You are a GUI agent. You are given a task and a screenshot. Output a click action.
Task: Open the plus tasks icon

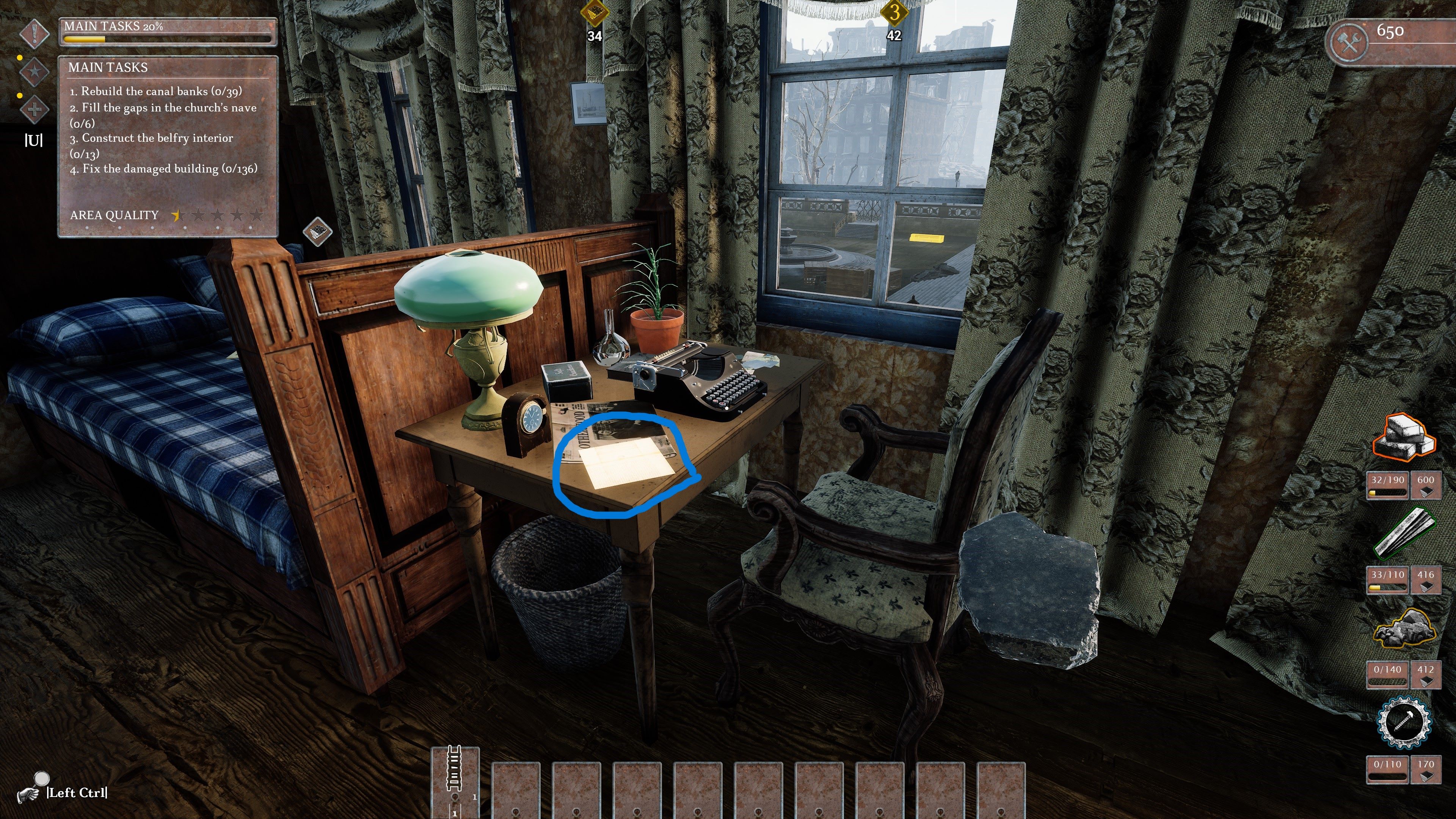coord(35,110)
